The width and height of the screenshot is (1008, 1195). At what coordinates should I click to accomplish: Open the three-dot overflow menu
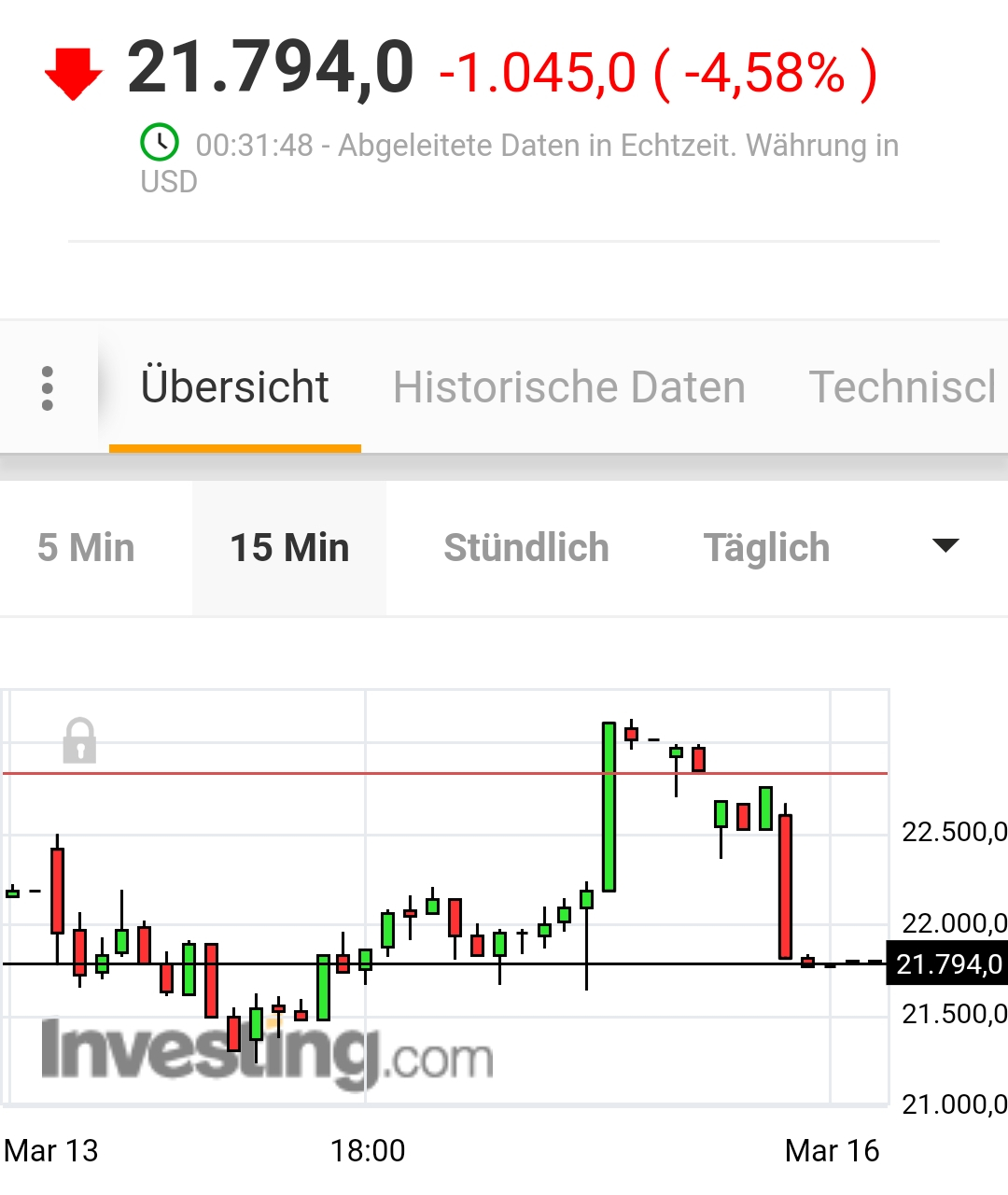click(x=48, y=387)
